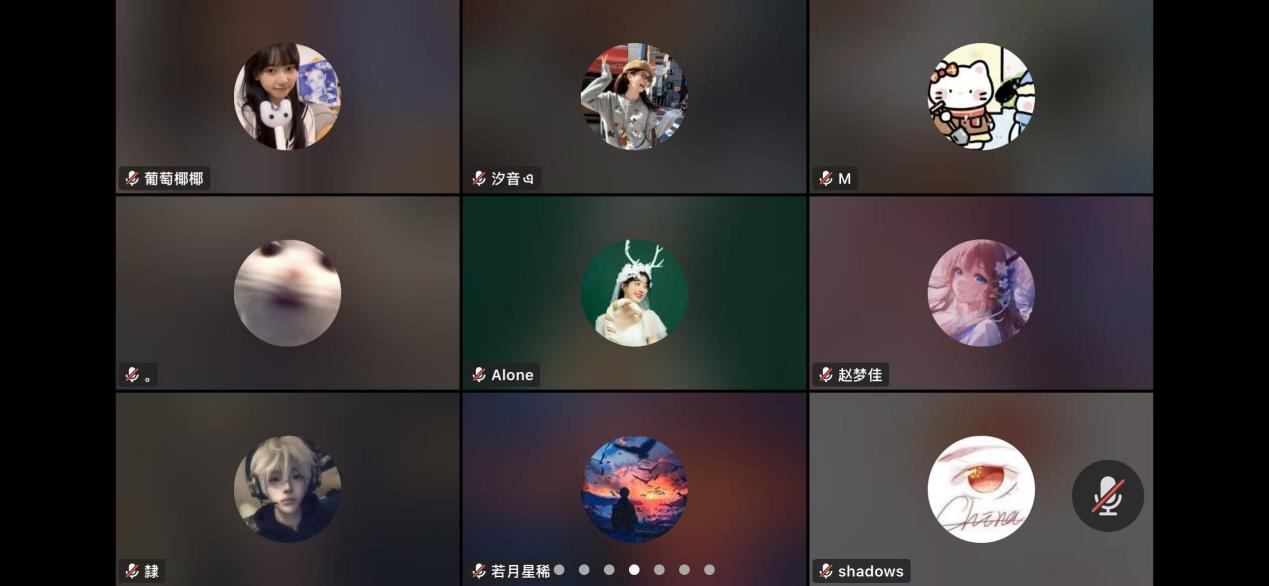Unmute with the floating microphone button
Screen dimensions: 1269x586
coord(1107,496)
